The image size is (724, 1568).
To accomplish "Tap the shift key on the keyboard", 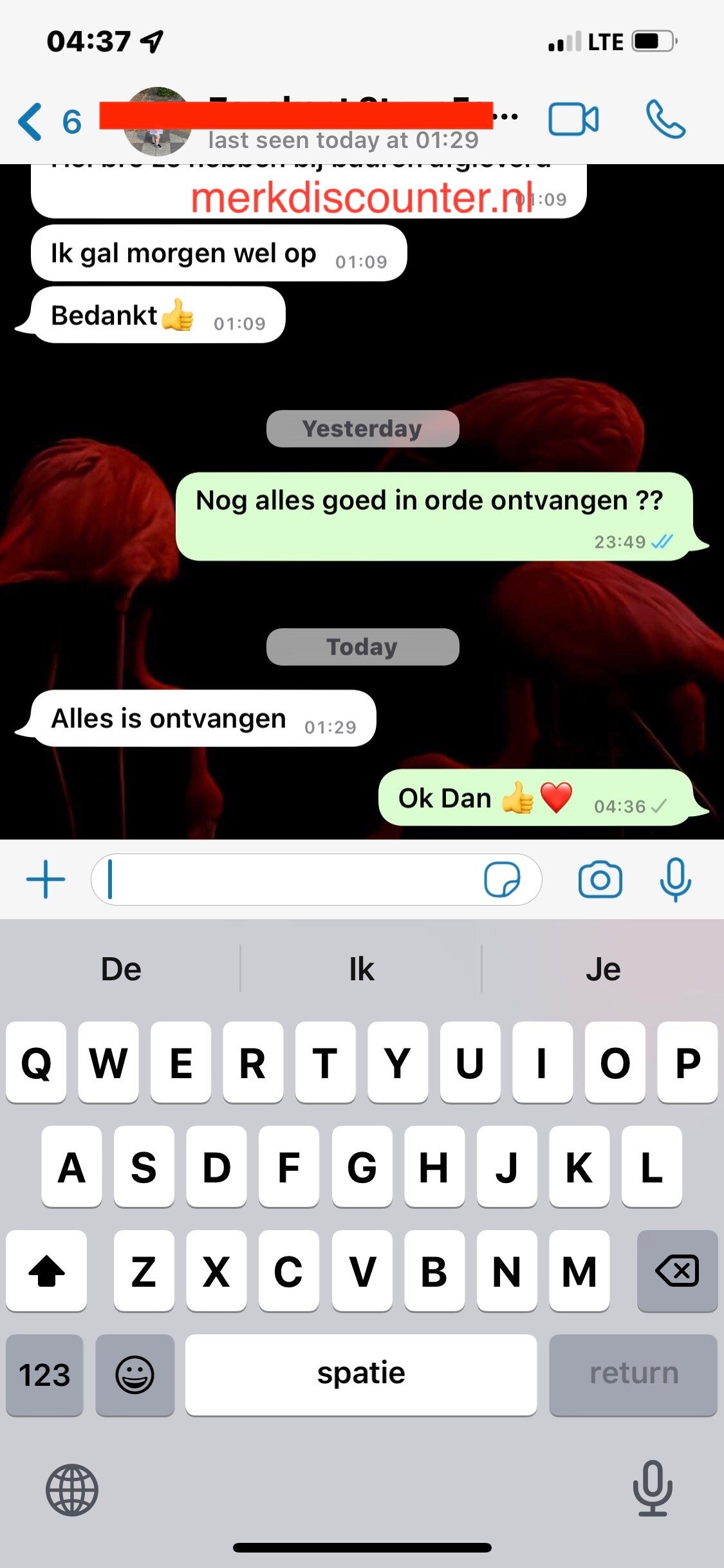I will (x=46, y=1272).
